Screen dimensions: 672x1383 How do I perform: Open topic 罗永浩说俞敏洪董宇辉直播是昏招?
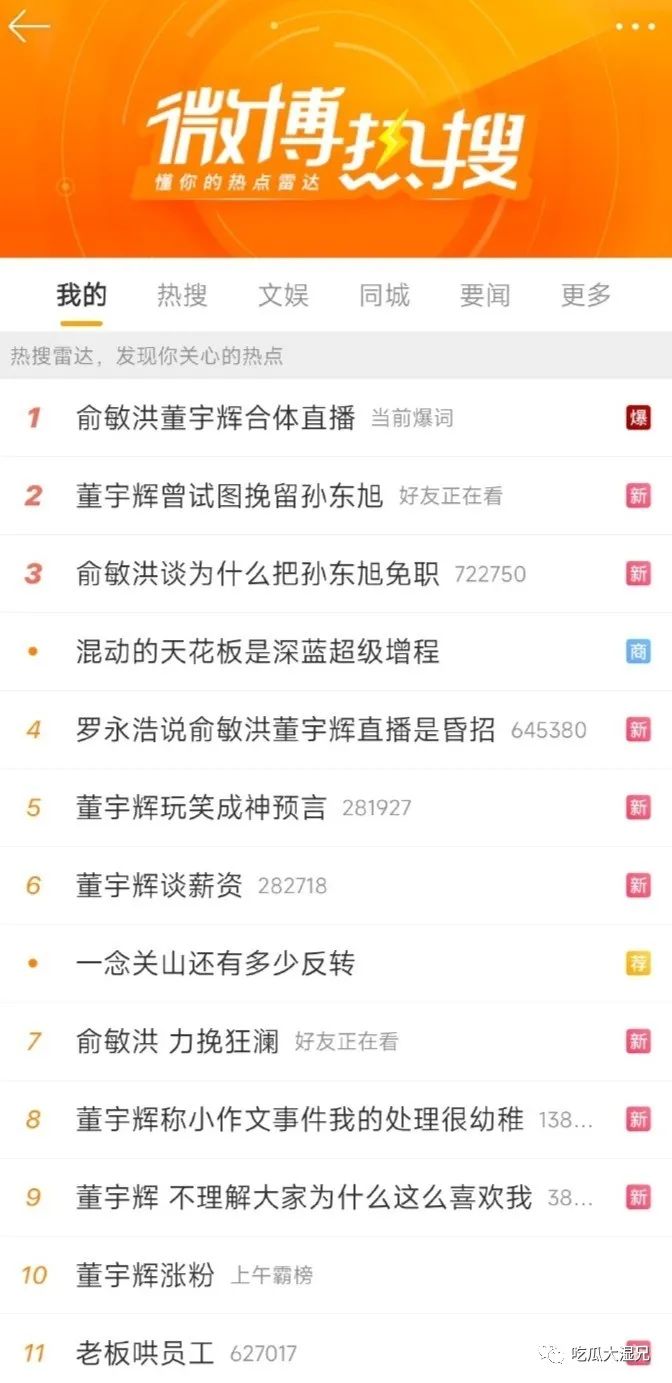pos(286,730)
